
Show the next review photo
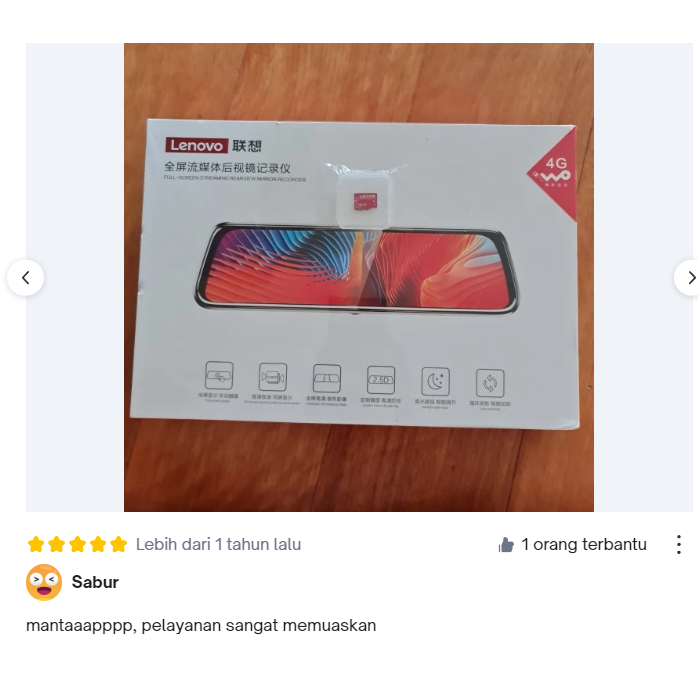point(687,277)
